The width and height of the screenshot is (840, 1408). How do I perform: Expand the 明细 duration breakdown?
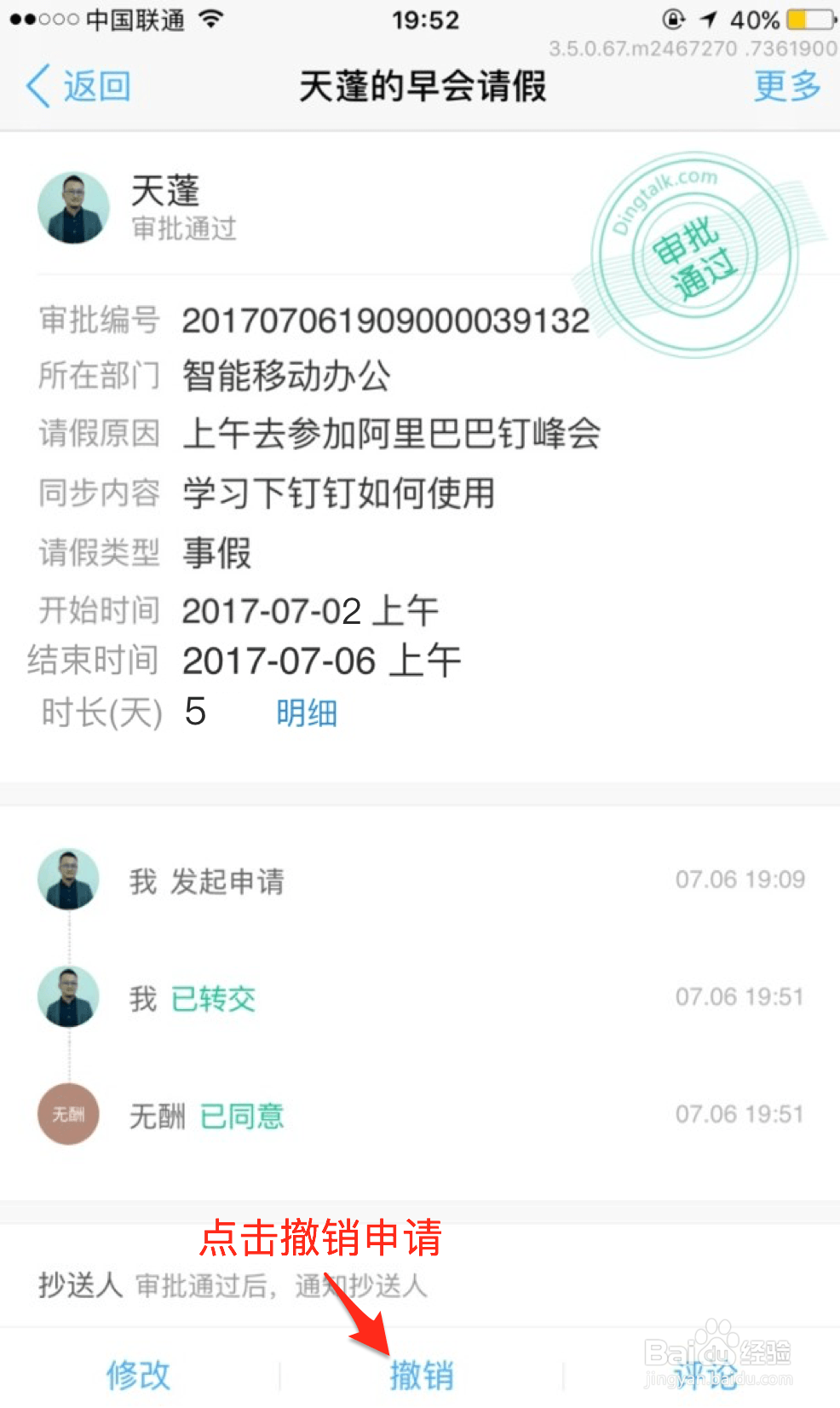[306, 713]
